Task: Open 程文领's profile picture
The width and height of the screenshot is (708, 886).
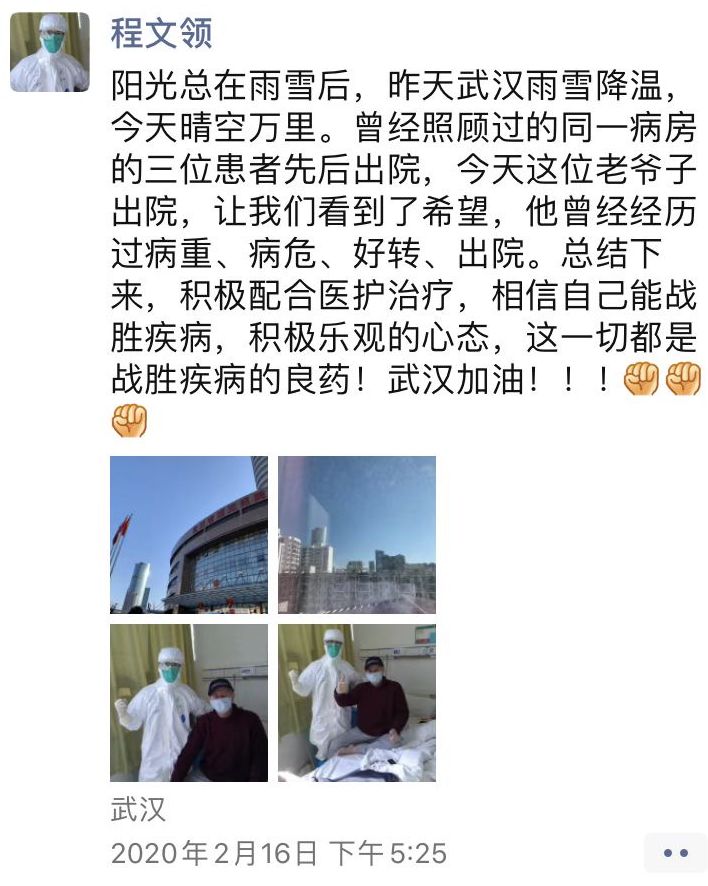Action: click(50, 52)
